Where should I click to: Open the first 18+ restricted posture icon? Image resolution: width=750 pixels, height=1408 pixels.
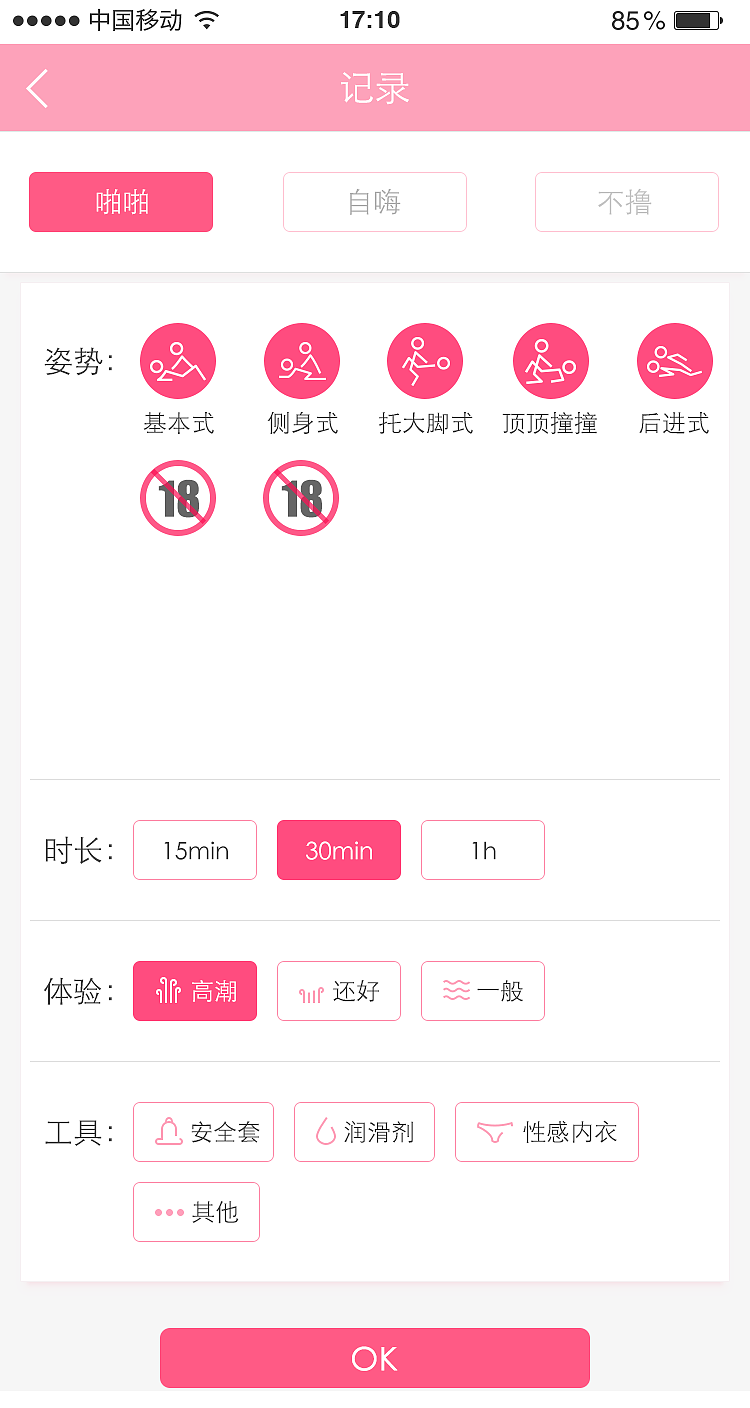pos(178,497)
